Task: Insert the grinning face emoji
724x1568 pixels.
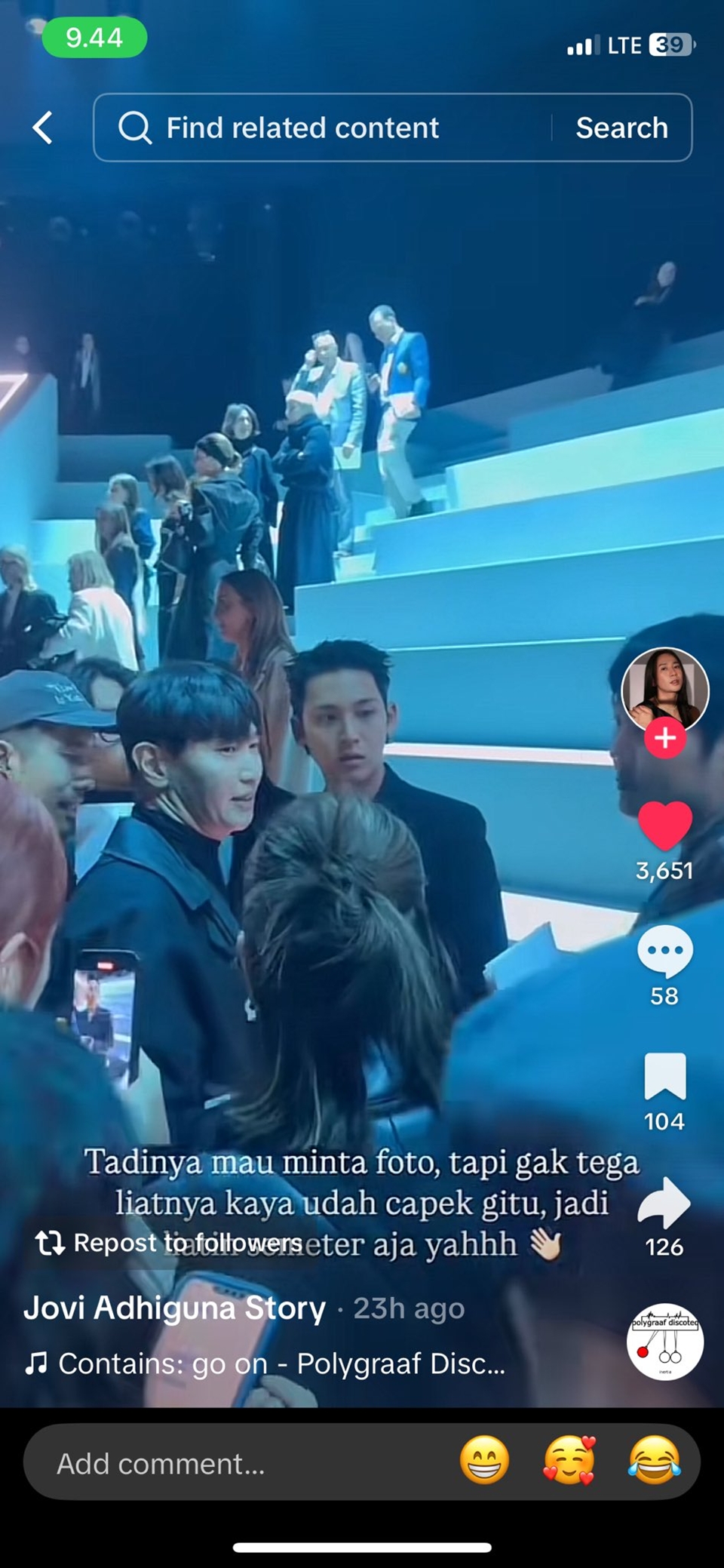Action: click(484, 1460)
